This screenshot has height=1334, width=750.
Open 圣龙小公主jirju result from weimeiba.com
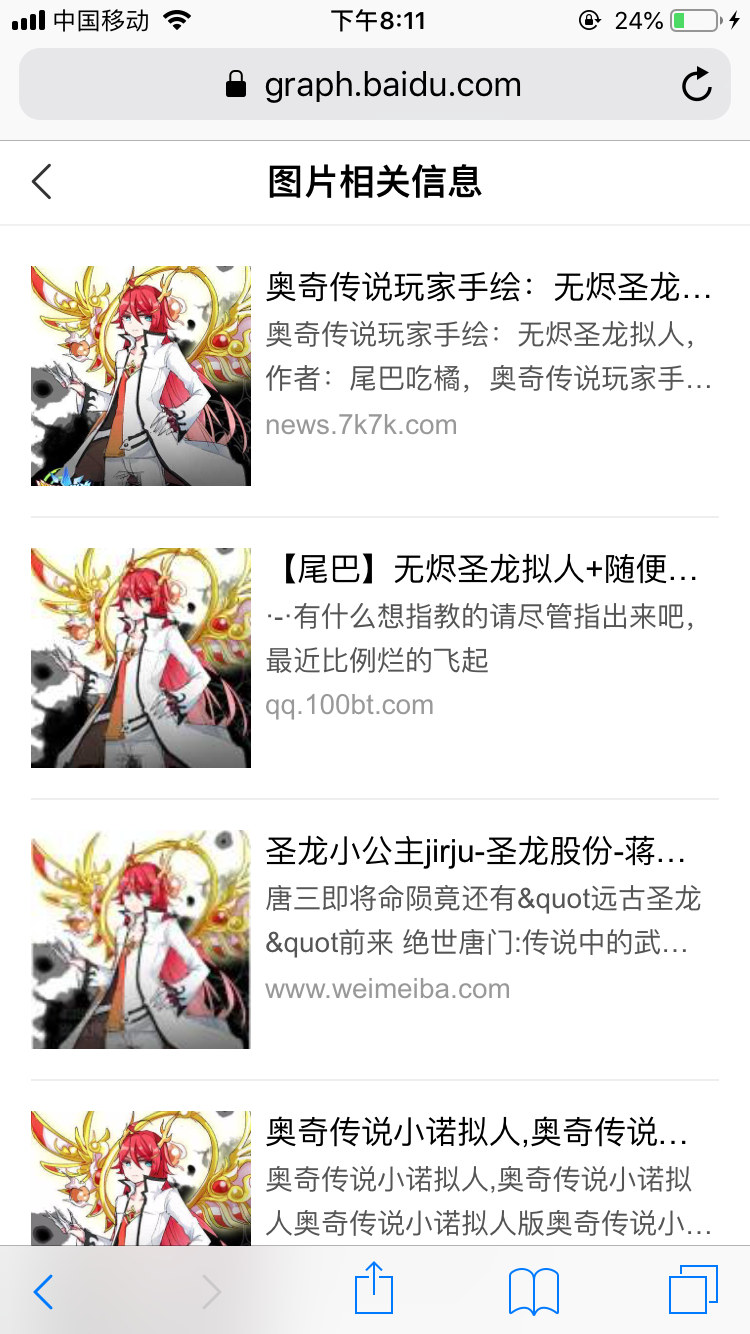(476, 853)
